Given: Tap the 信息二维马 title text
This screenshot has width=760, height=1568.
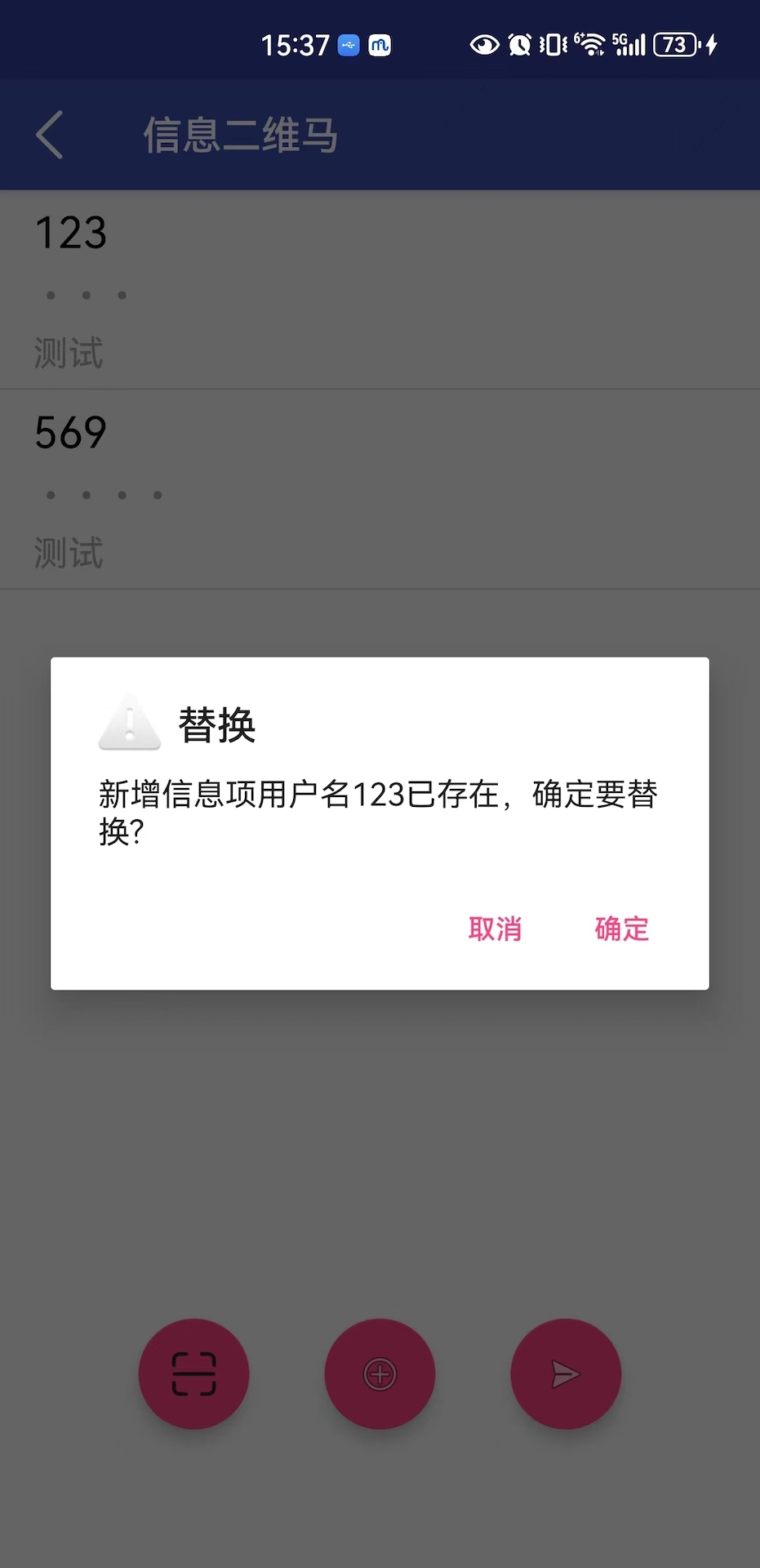Looking at the screenshot, I should click(x=241, y=135).
